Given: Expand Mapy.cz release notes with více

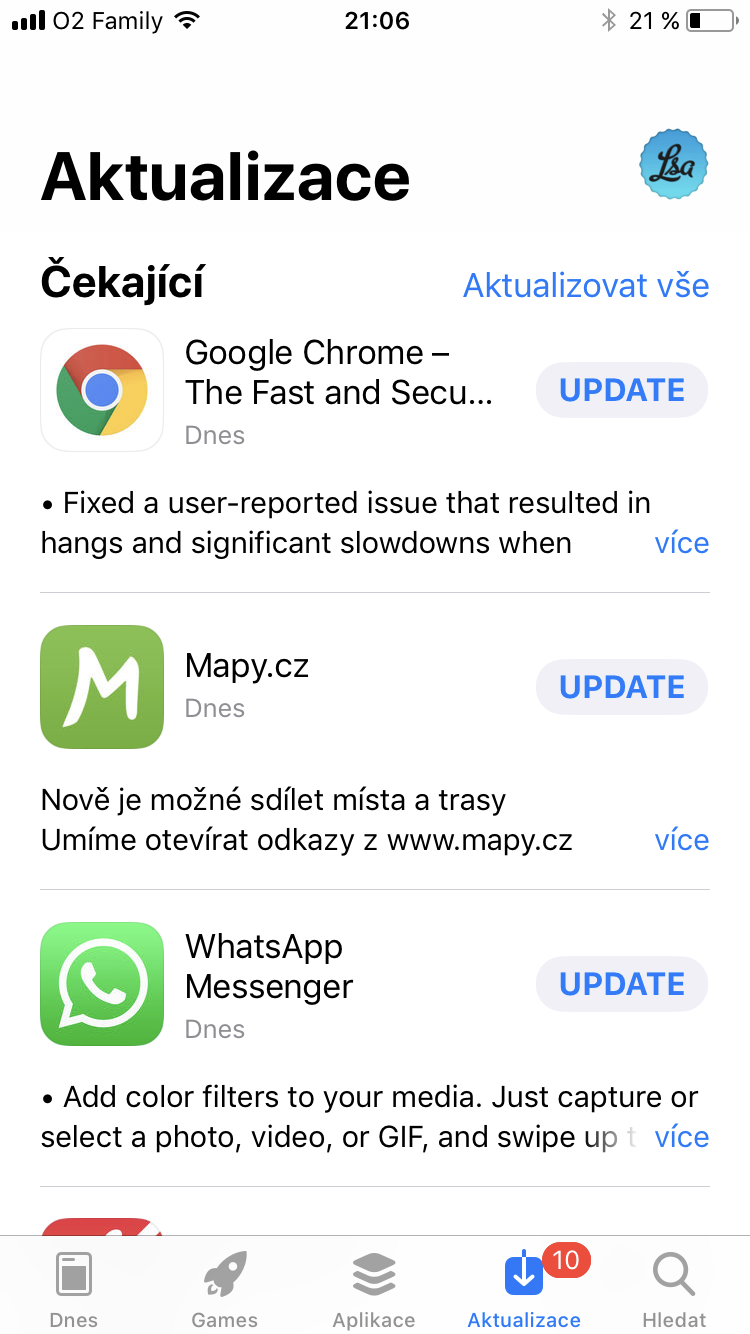Looking at the screenshot, I should (681, 840).
